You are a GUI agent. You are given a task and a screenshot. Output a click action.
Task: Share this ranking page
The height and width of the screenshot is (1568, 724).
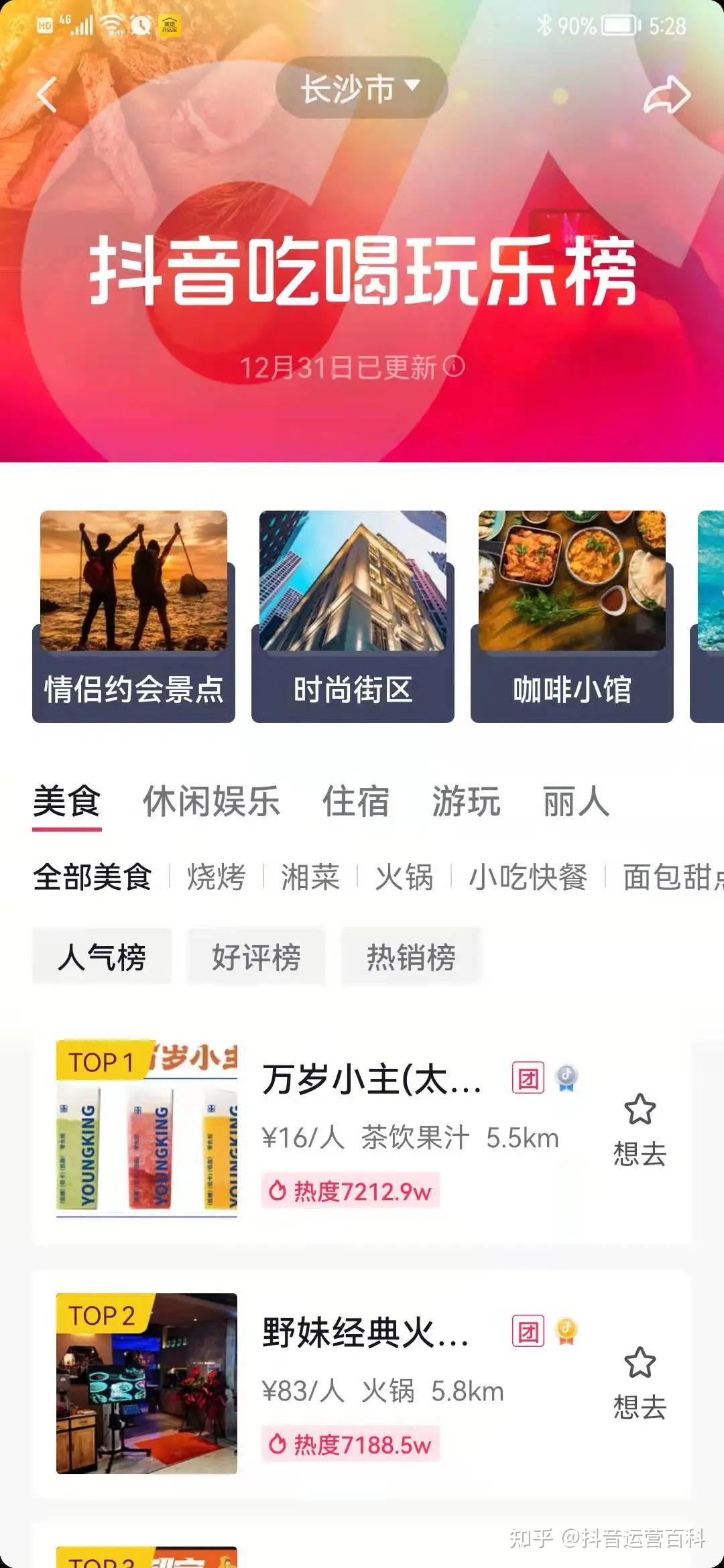tap(666, 95)
